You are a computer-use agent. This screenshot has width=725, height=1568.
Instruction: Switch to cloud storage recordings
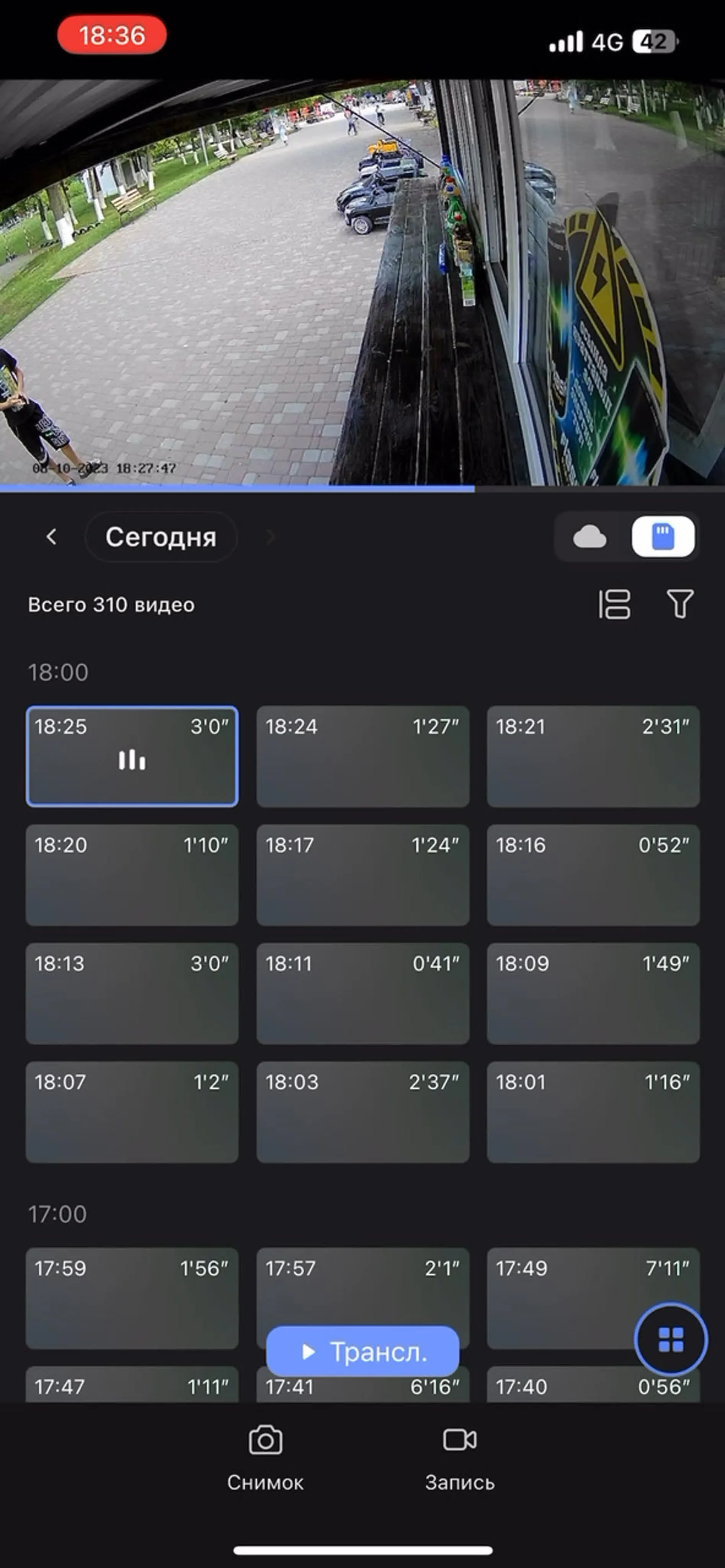[589, 537]
